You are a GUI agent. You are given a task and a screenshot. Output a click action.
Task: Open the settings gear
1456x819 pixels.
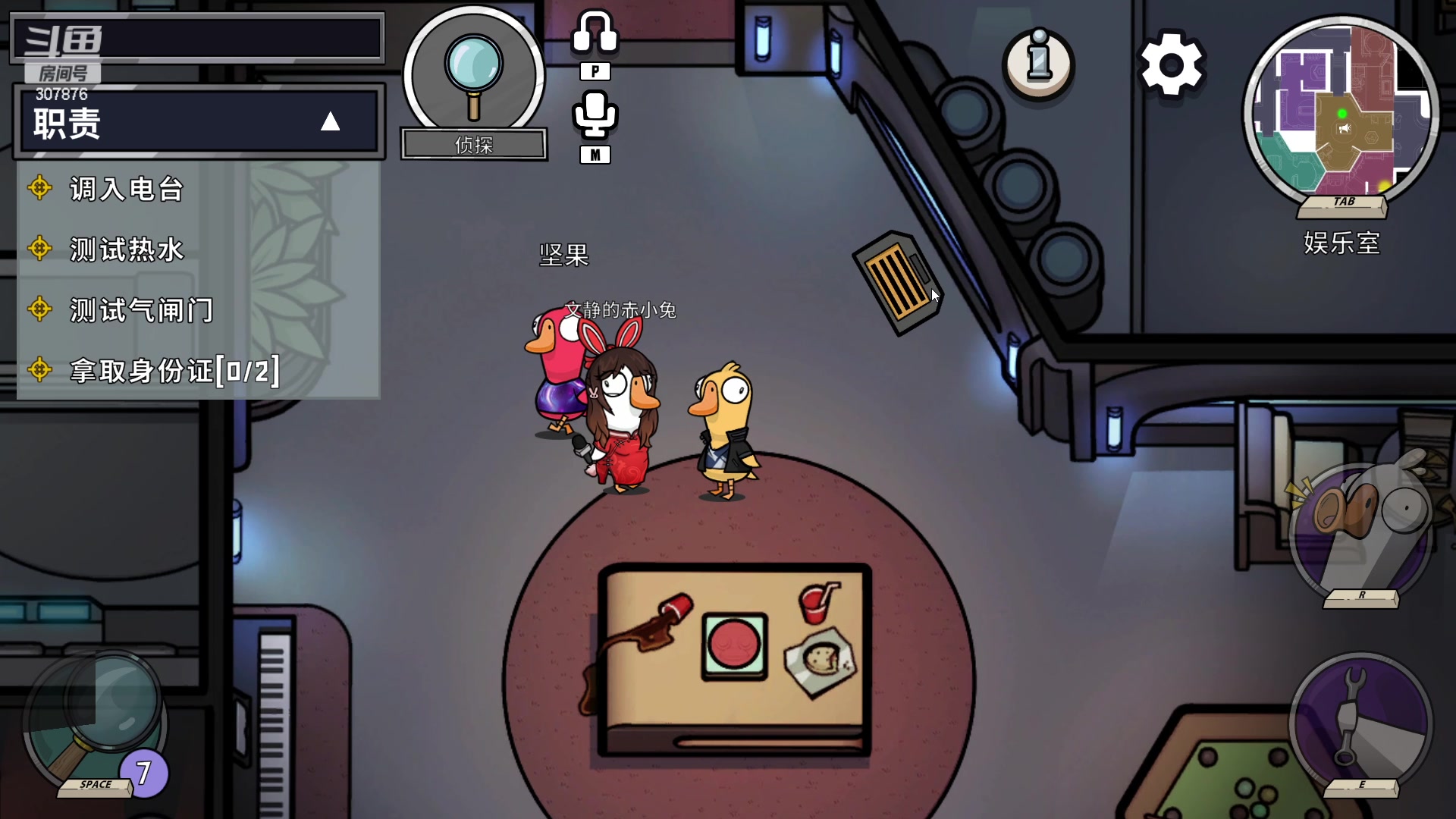pos(1172,64)
